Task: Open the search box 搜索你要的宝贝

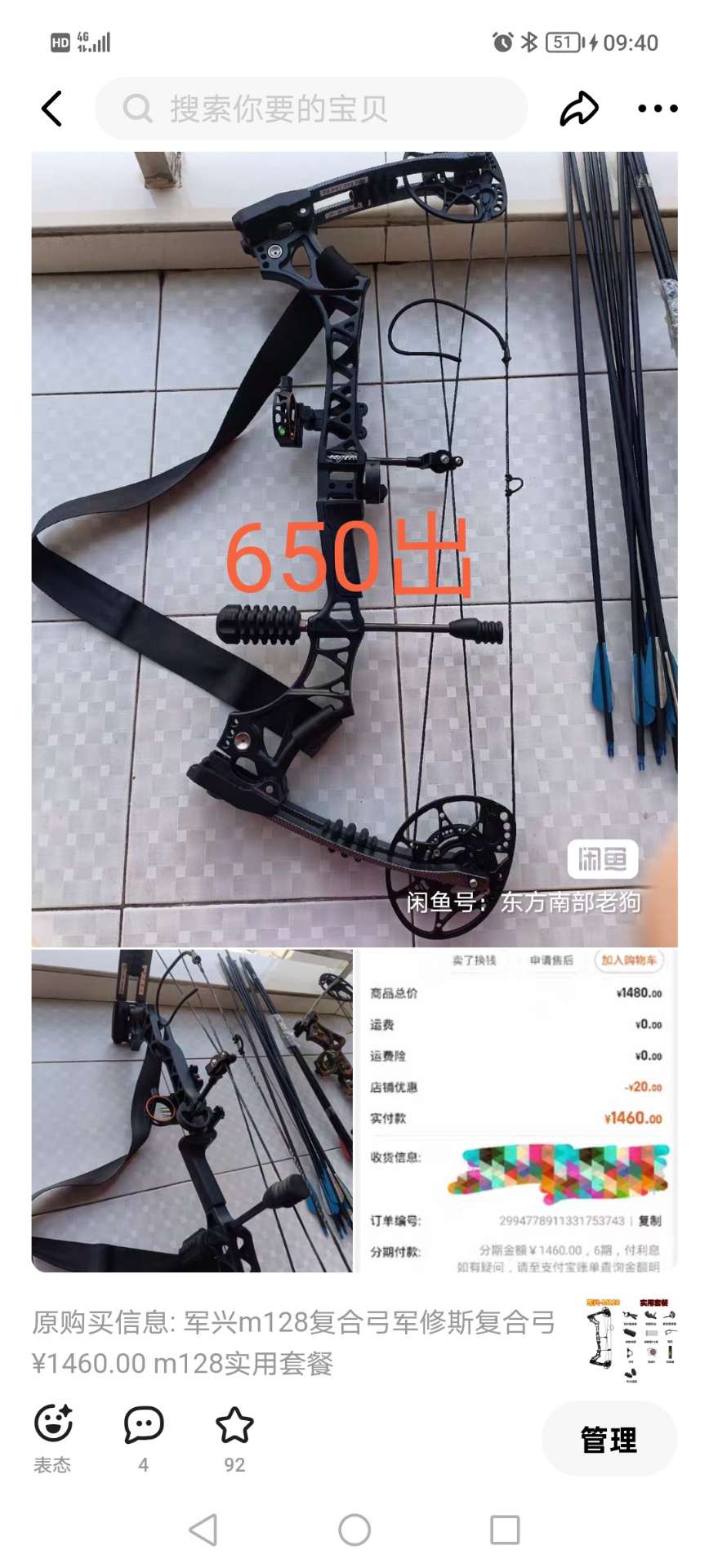Action: [310, 109]
